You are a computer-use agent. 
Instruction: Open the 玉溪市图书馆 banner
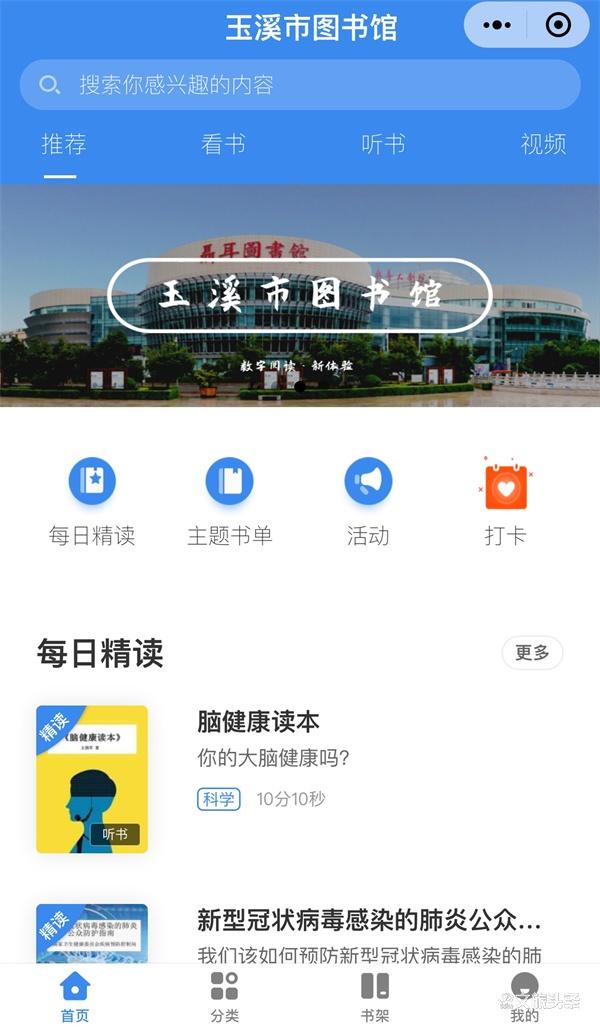point(300,295)
